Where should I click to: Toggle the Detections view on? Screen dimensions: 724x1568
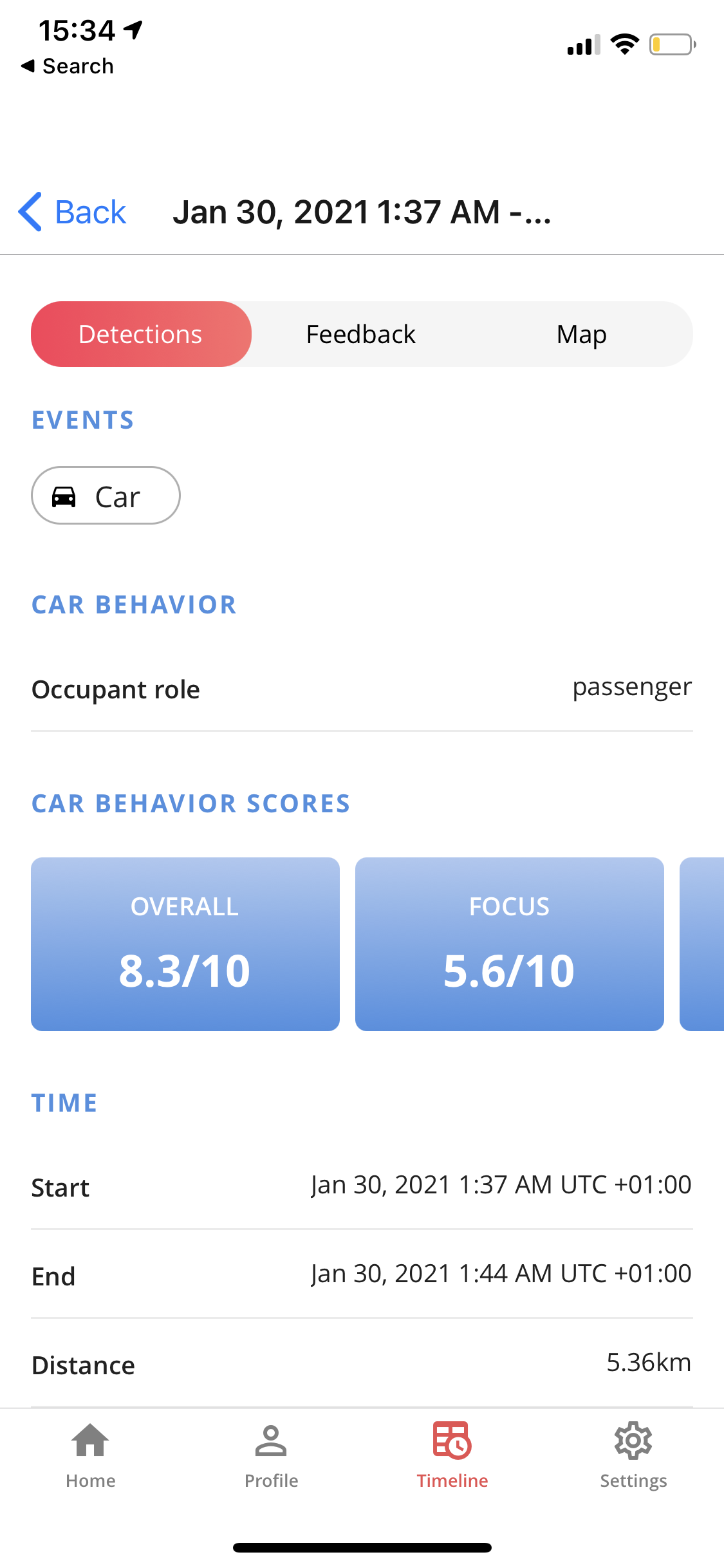tap(140, 334)
